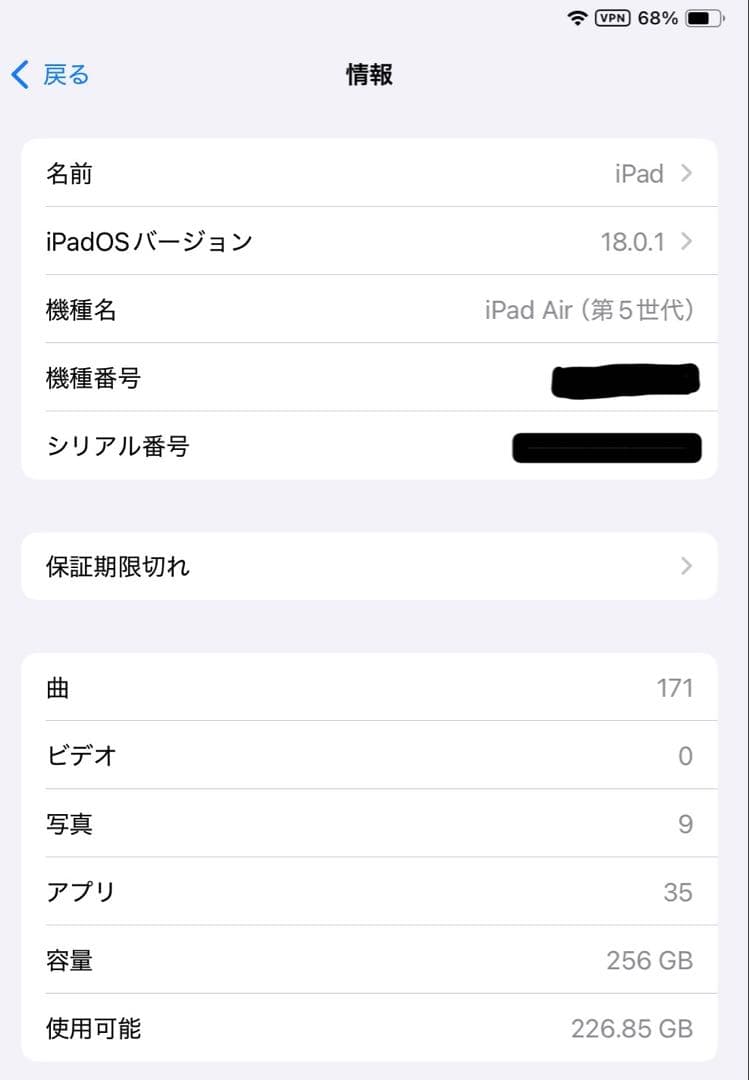Tap the battery percentage 68% indicator

point(658,17)
